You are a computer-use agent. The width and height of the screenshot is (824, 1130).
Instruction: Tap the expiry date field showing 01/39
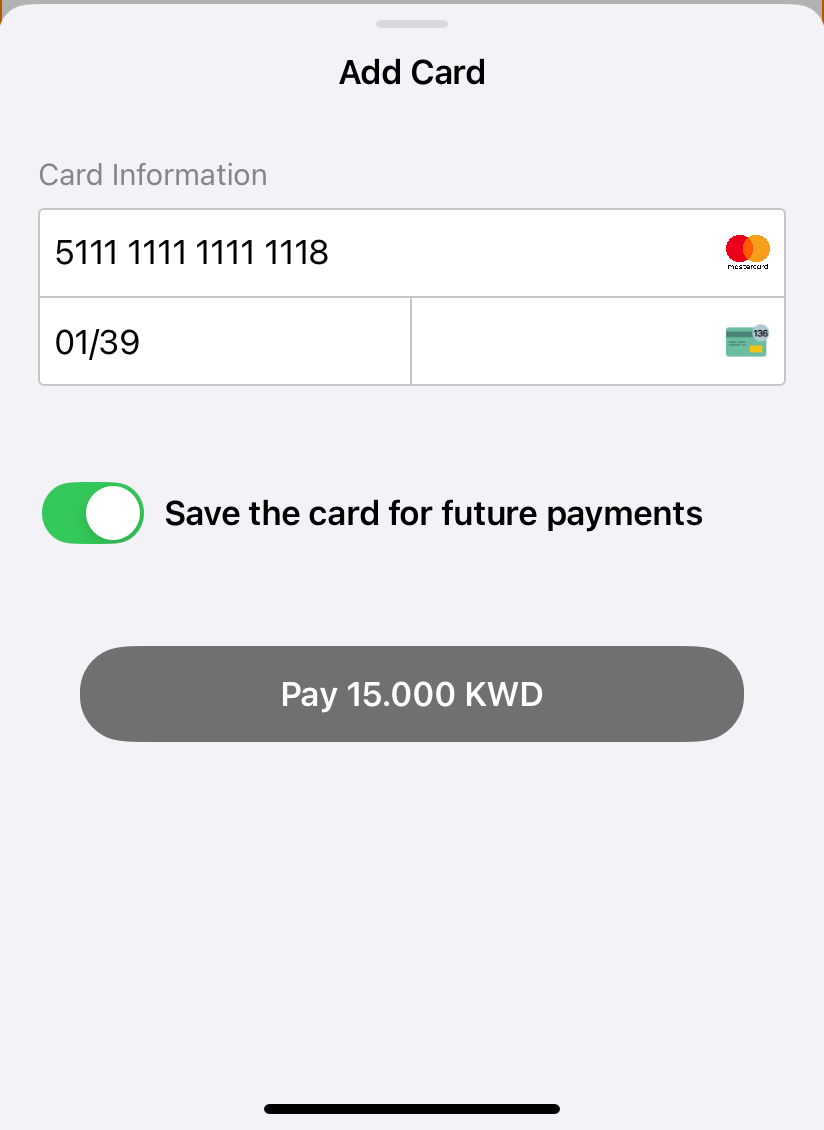click(x=224, y=342)
